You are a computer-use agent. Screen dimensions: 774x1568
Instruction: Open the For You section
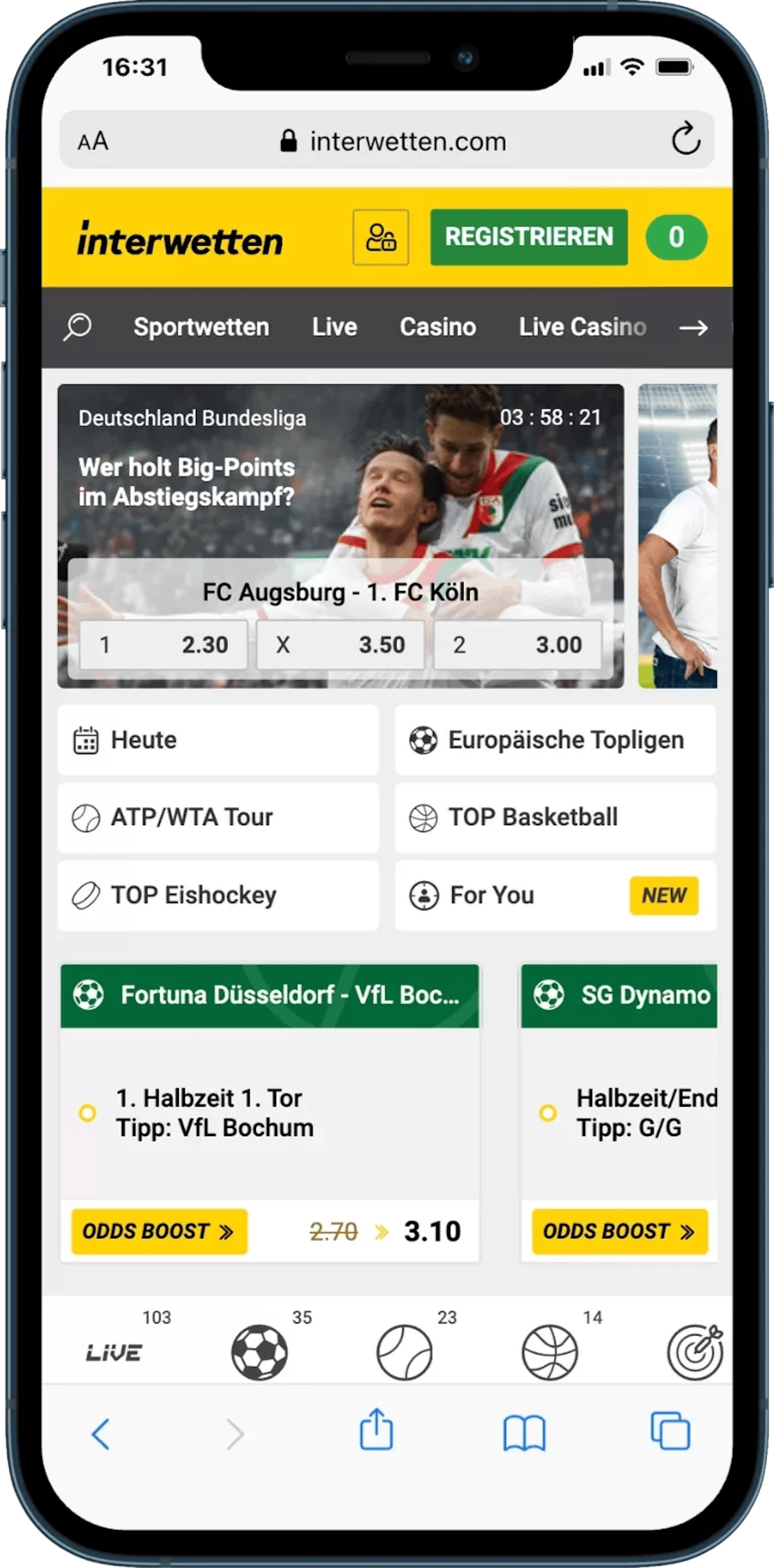555,895
